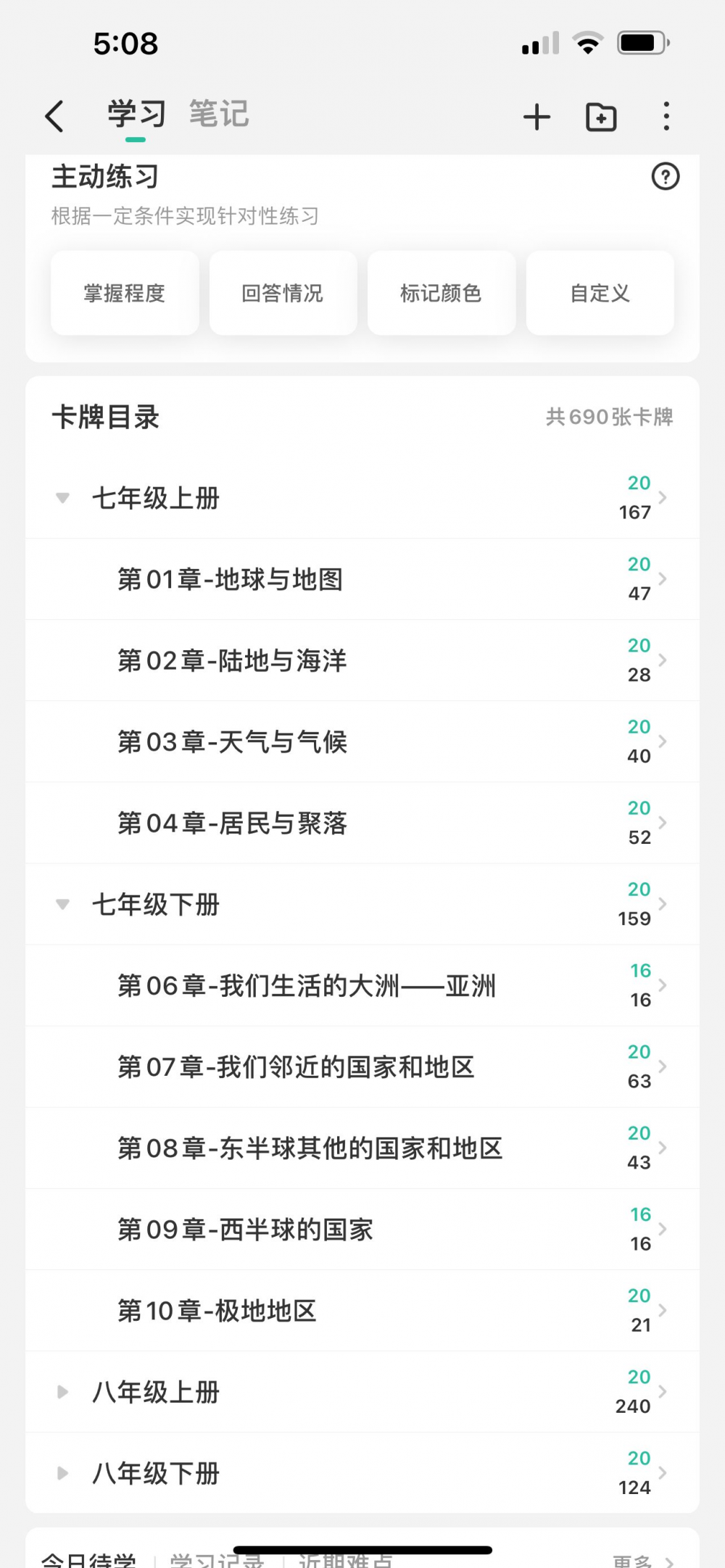Collapse the 七年级下册 section
Image resolution: width=725 pixels, height=1568 pixels.
(x=63, y=904)
